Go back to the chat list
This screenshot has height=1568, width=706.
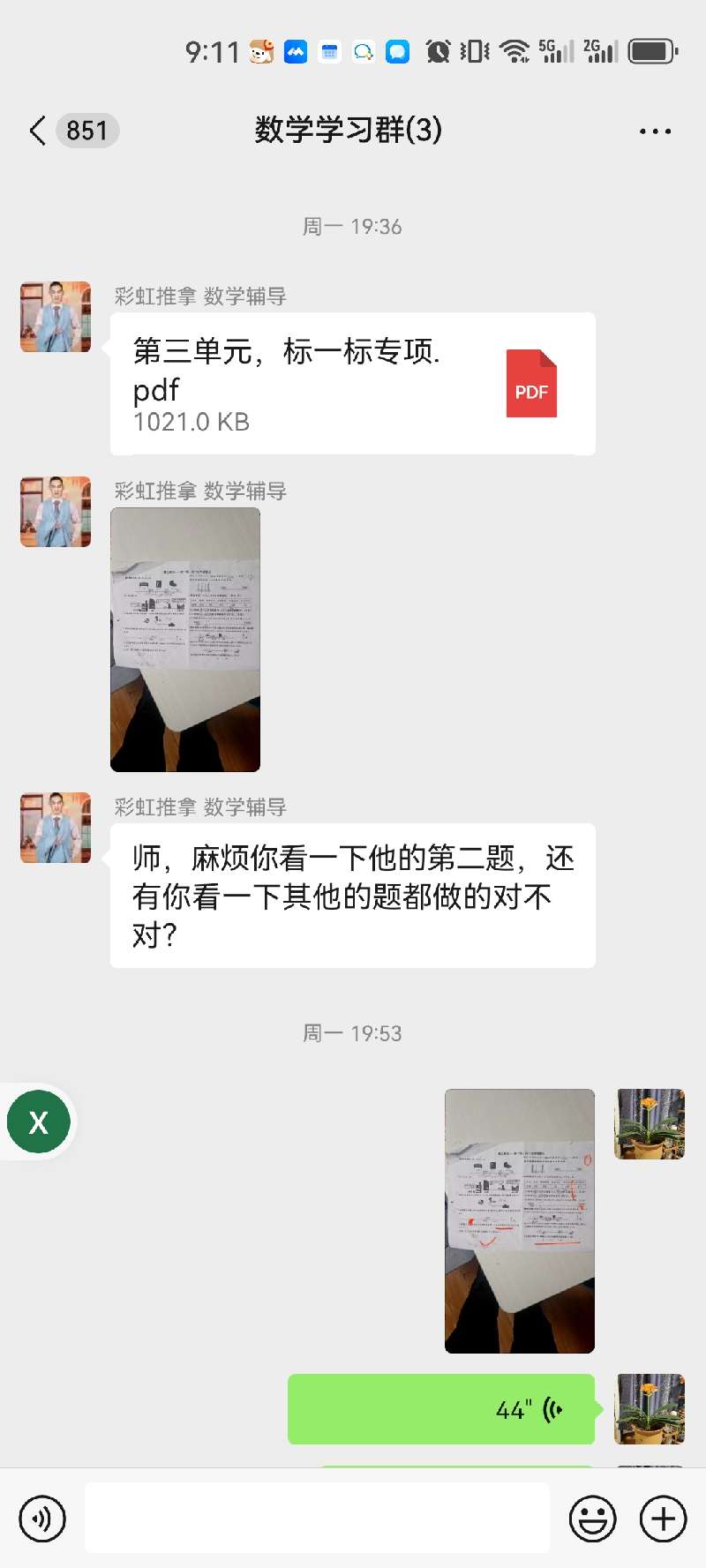pos(37,131)
